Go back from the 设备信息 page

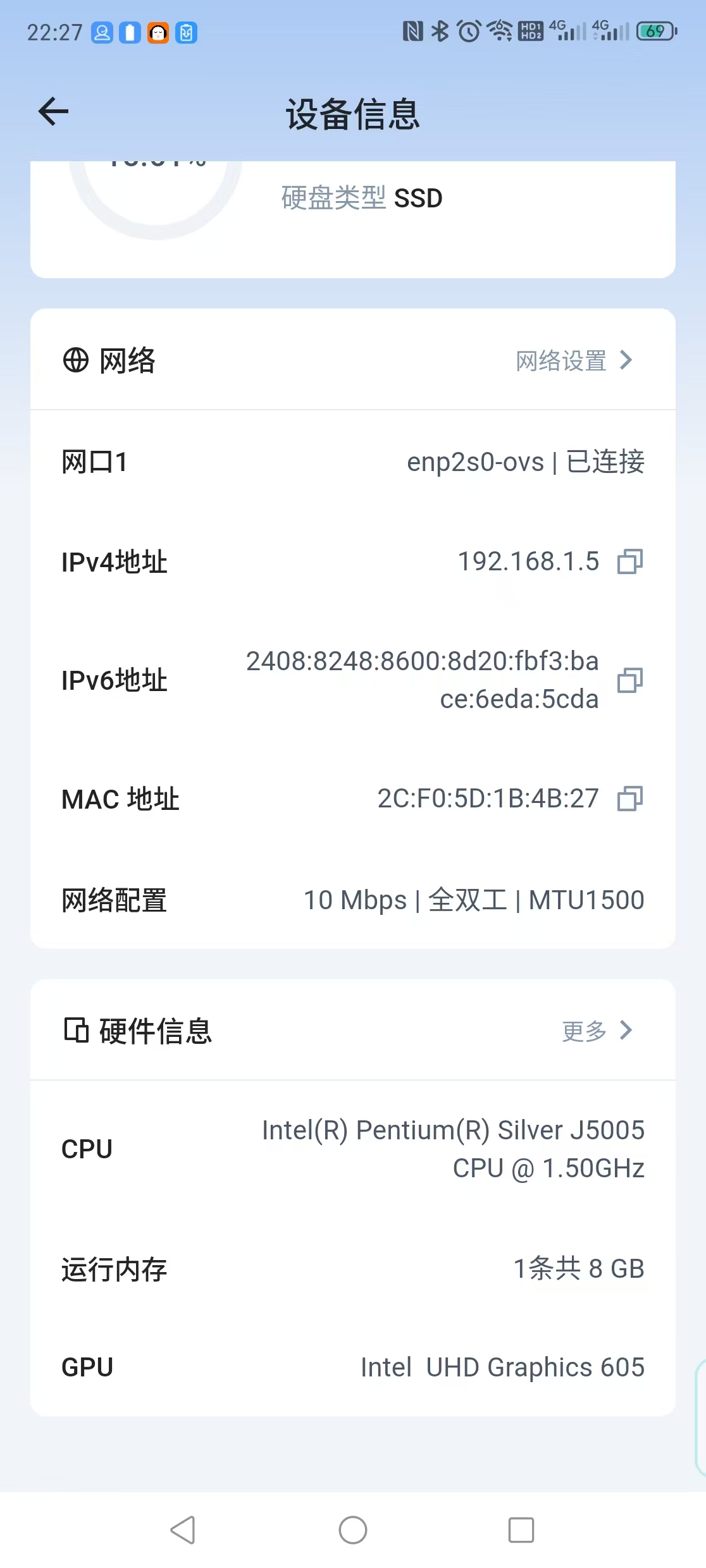(54, 112)
